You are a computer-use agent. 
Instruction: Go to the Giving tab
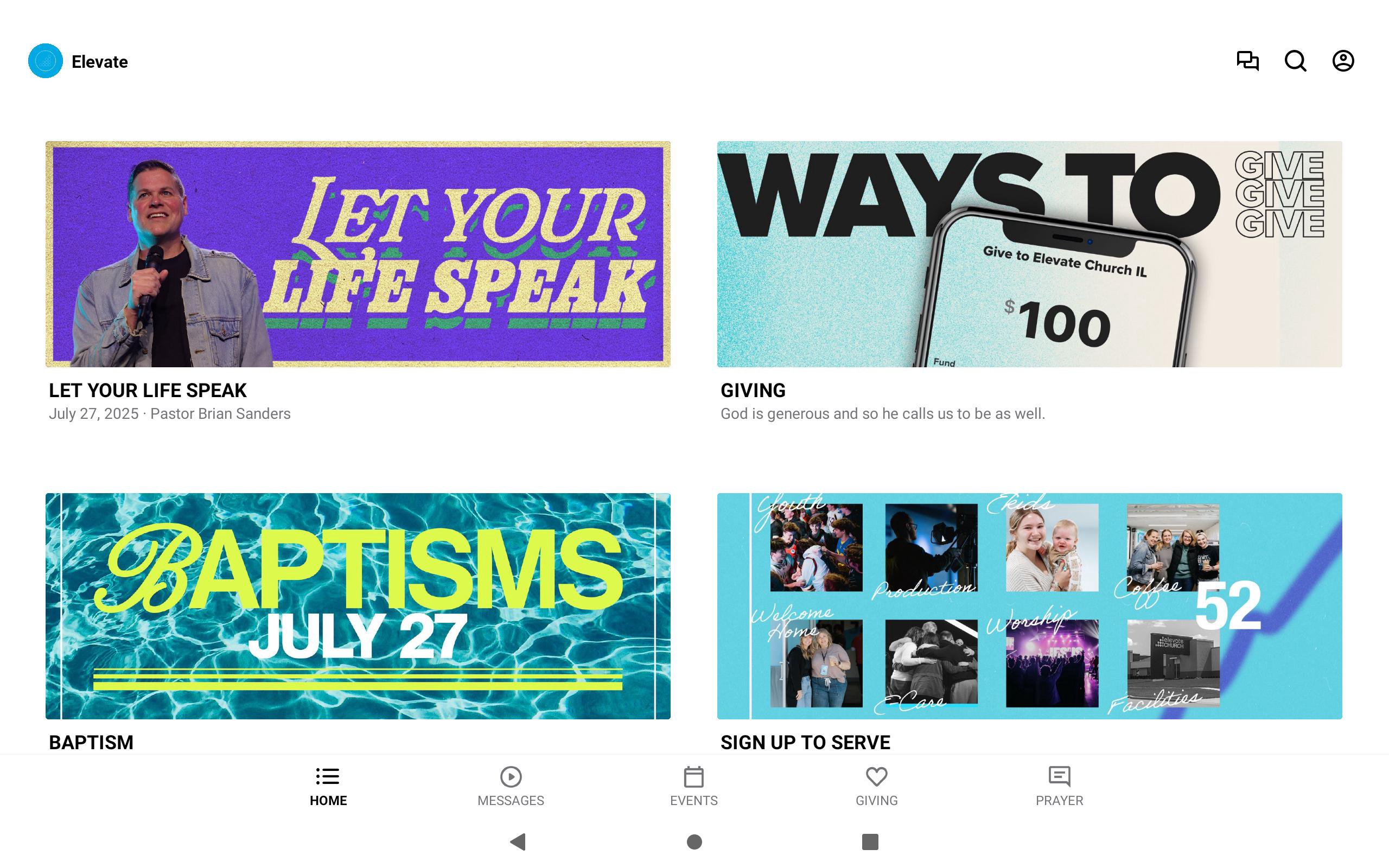point(876,786)
